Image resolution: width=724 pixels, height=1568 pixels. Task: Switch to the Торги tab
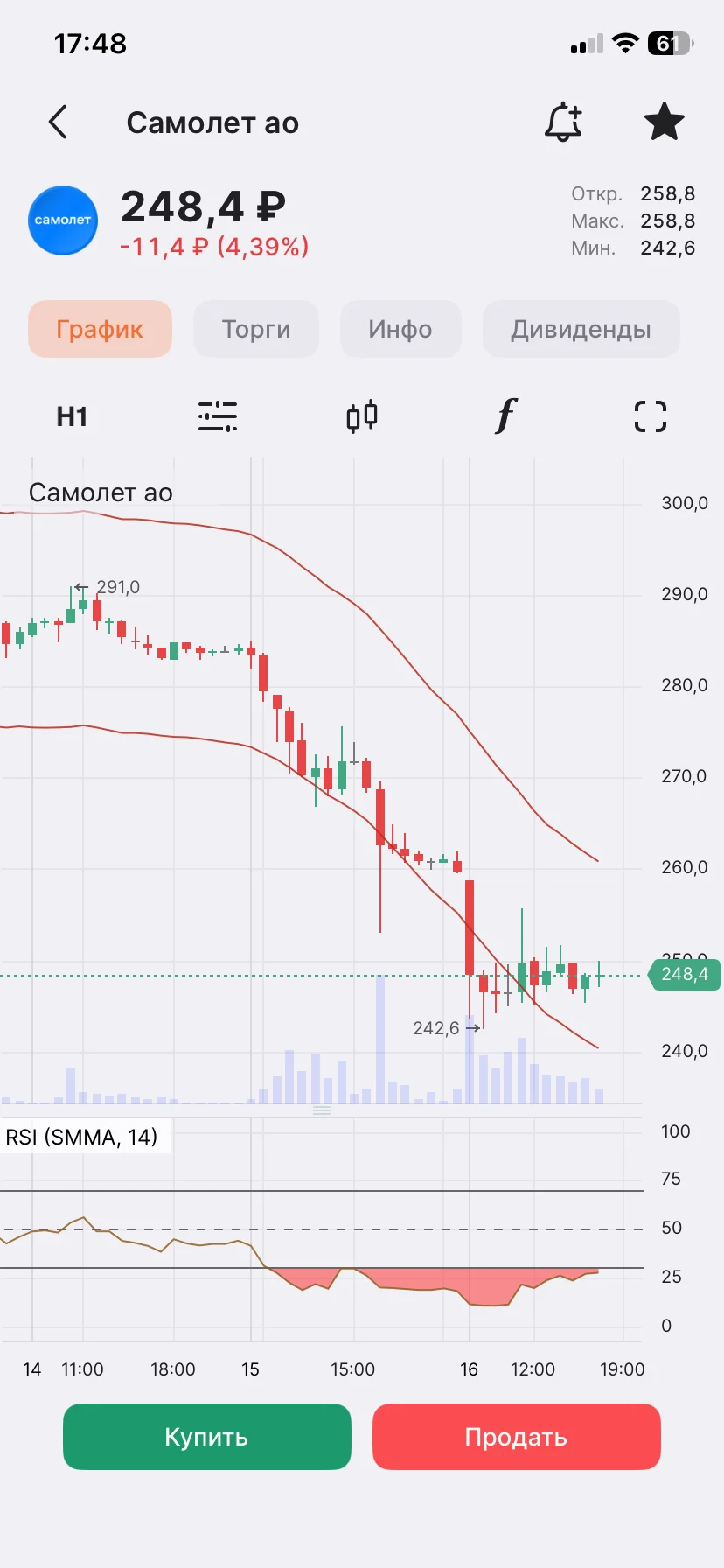tap(256, 329)
